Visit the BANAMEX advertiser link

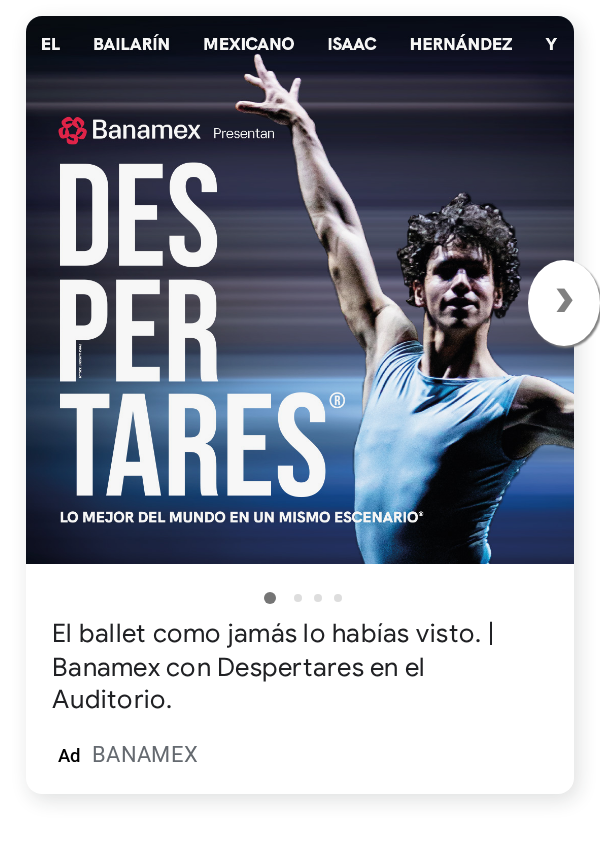[145, 755]
